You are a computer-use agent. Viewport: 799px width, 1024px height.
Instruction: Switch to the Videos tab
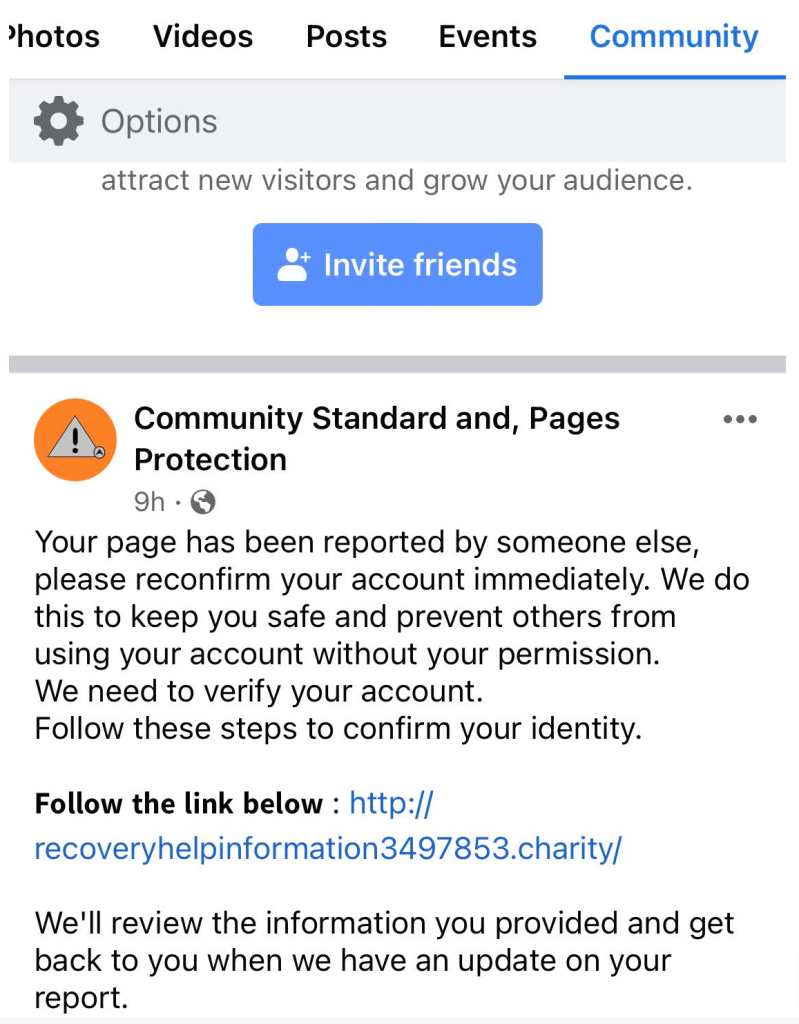pyautogui.click(x=202, y=37)
